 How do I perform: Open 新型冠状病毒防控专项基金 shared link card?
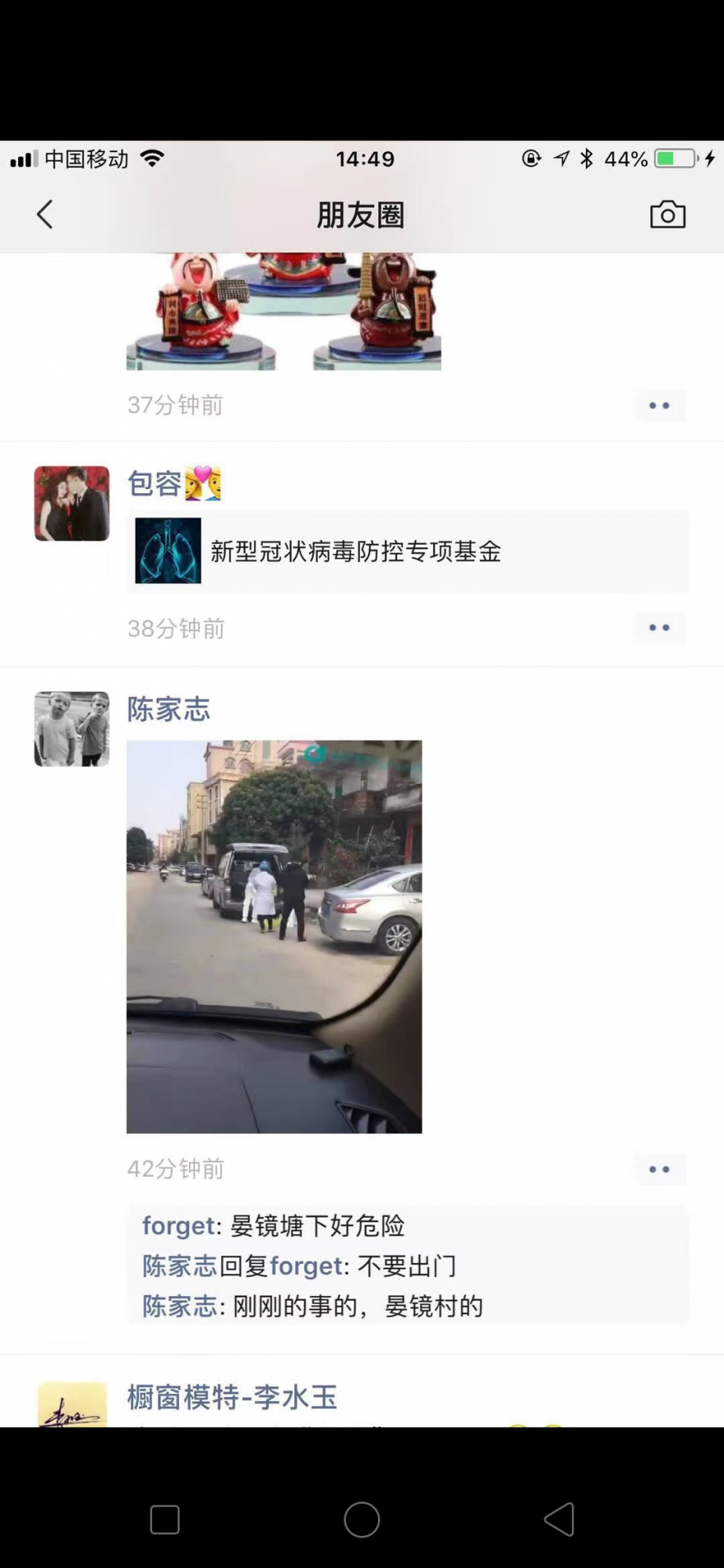407,551
